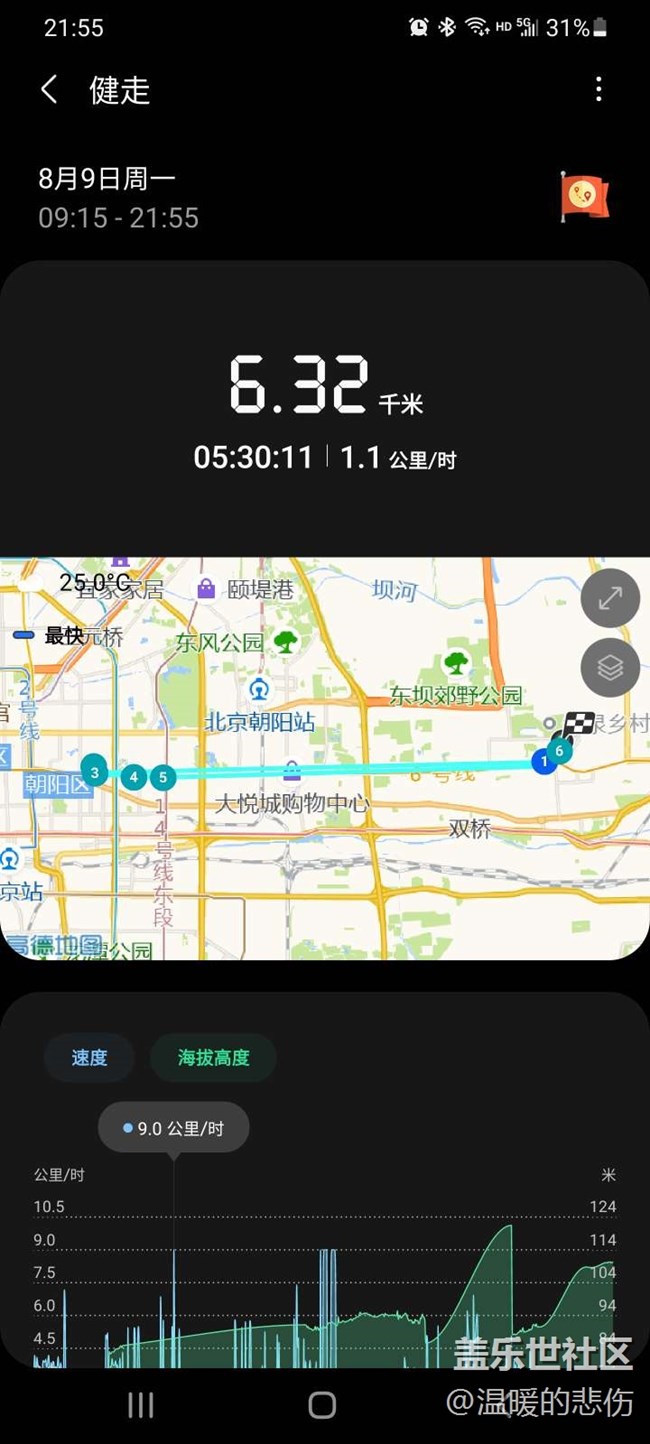Select the 速度 chart chip
This screenshot has height=1444, width=650.
coord(89,1057)
